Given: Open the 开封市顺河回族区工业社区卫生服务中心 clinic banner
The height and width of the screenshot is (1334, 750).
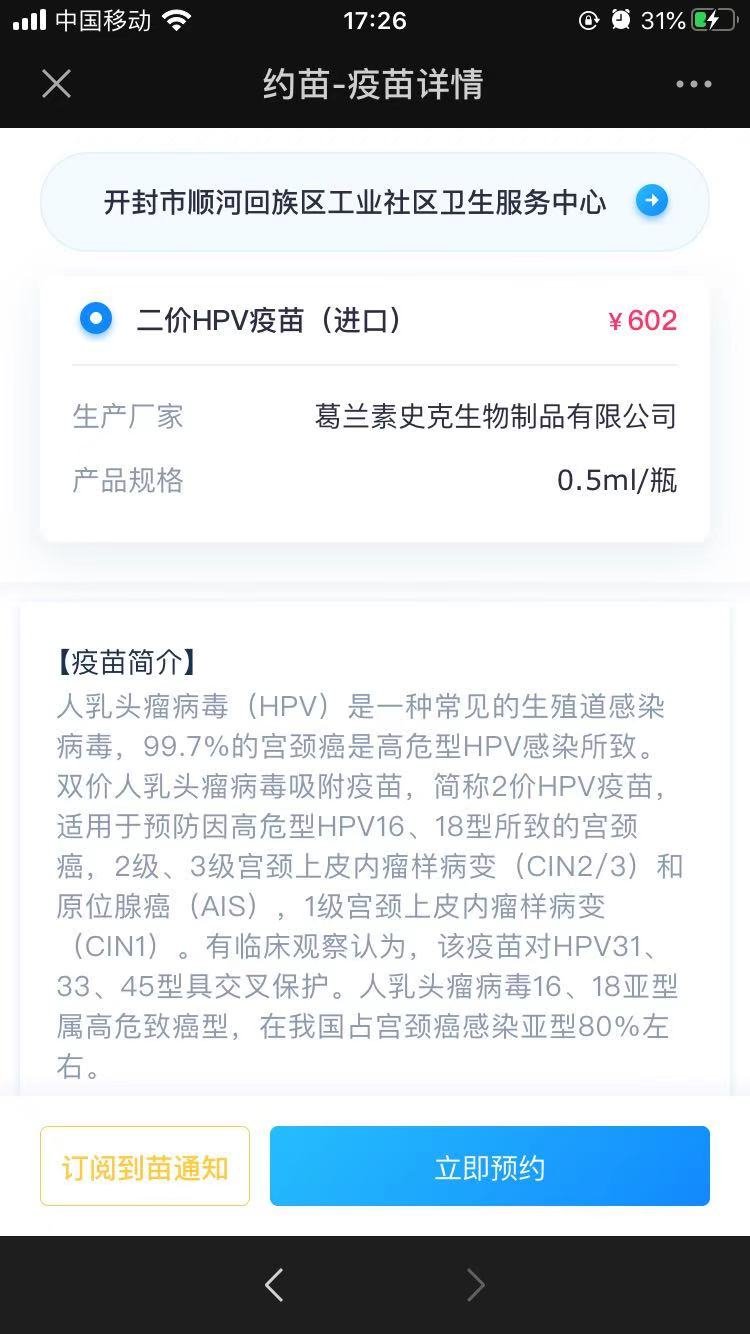Looking at the screenshot, I should [x=375, y=202].
